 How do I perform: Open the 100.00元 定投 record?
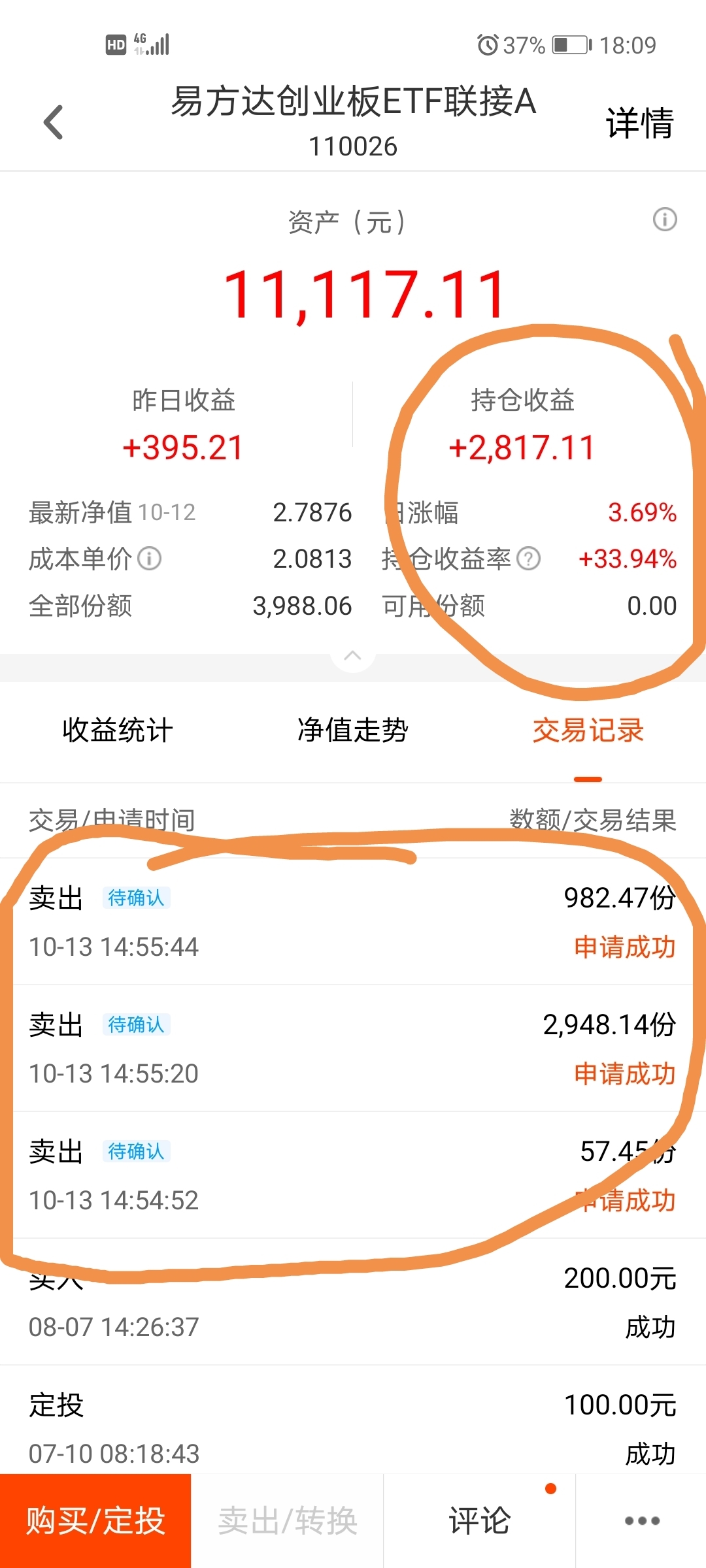point(353,1421)
